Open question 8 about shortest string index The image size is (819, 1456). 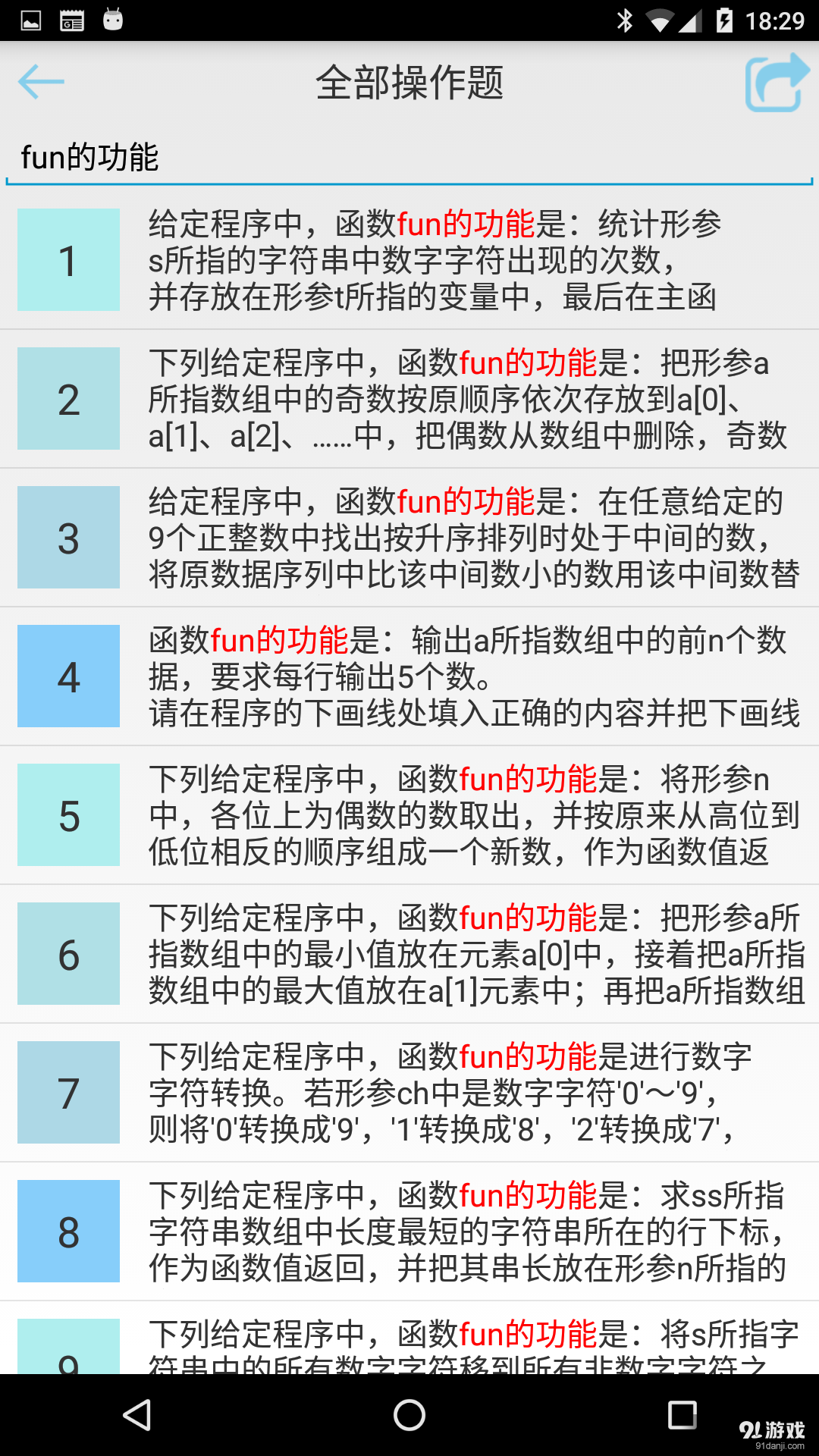click(x=409, y=1232)
